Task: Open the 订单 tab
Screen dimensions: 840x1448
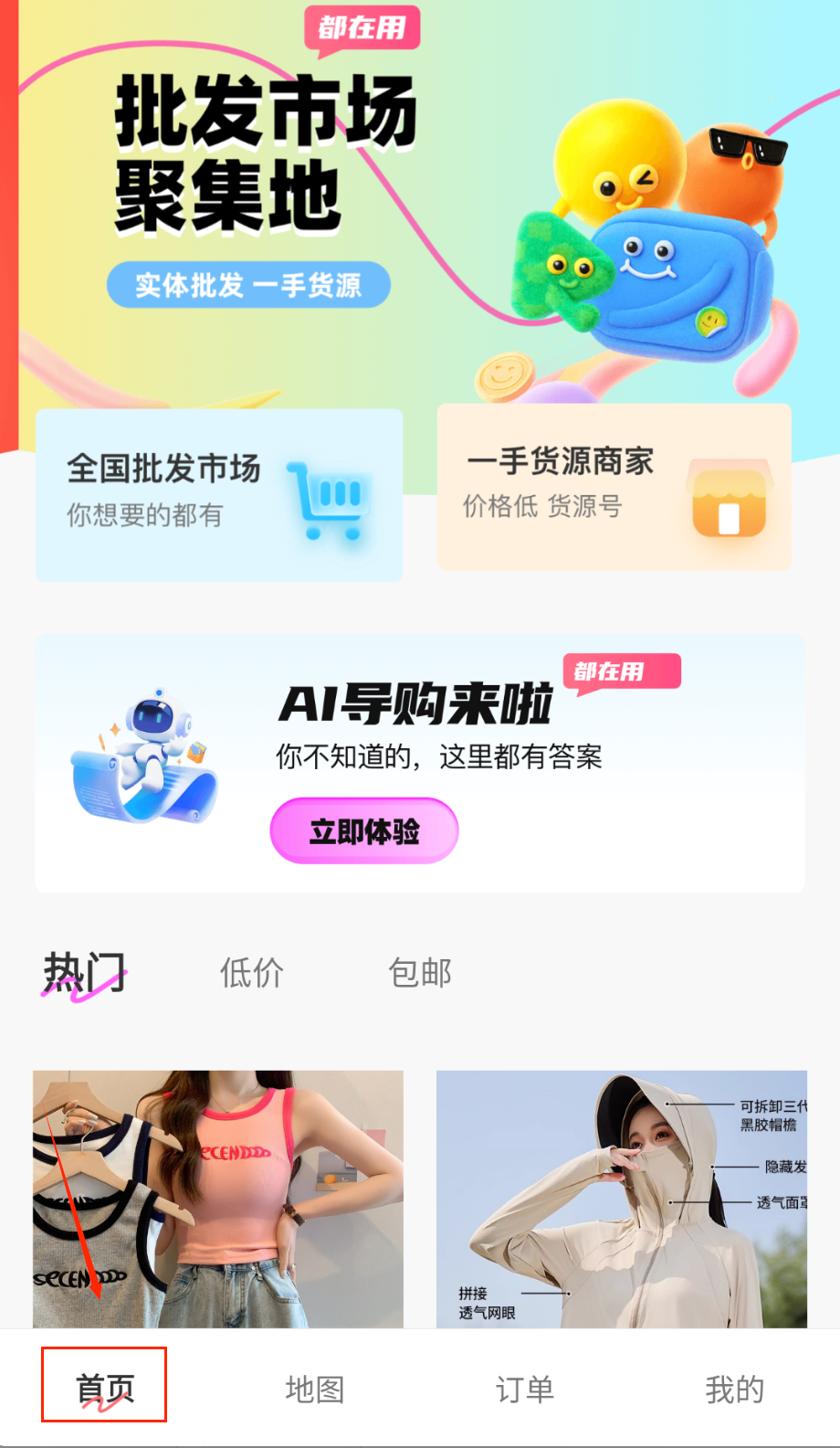Action: [x=524, y=1390]
